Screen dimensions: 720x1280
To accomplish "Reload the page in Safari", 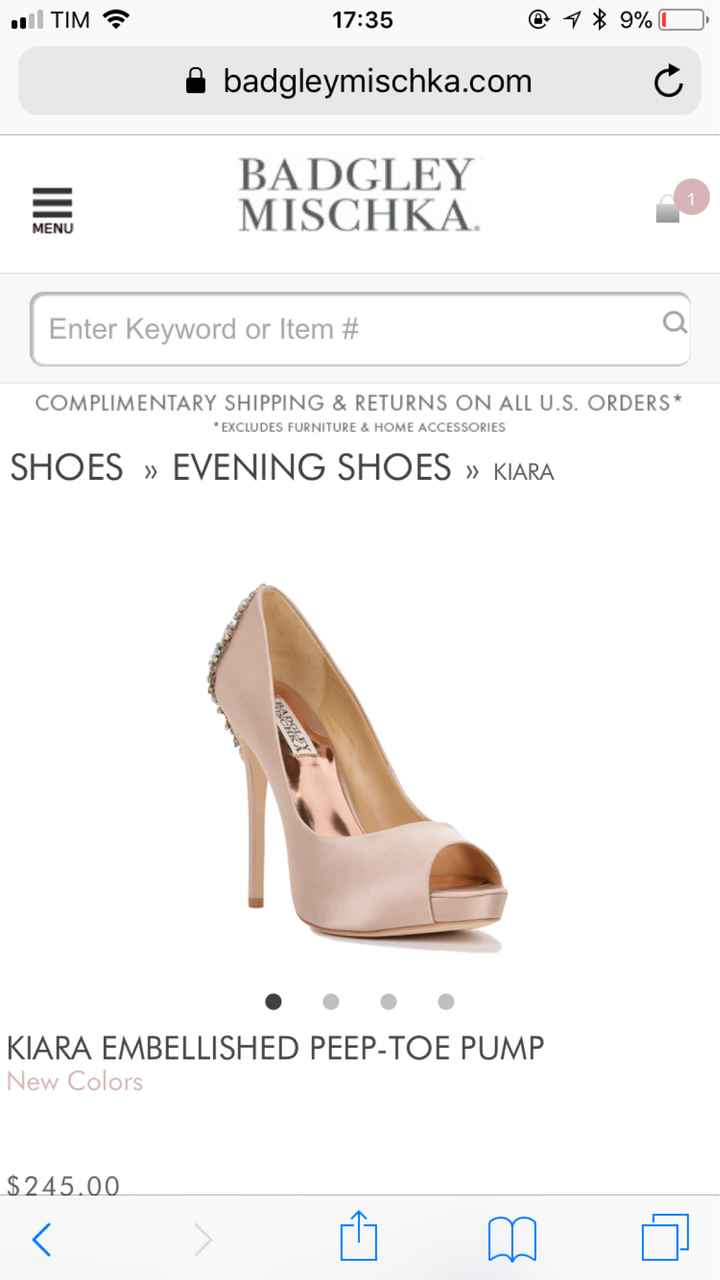I will coord(668,82).
